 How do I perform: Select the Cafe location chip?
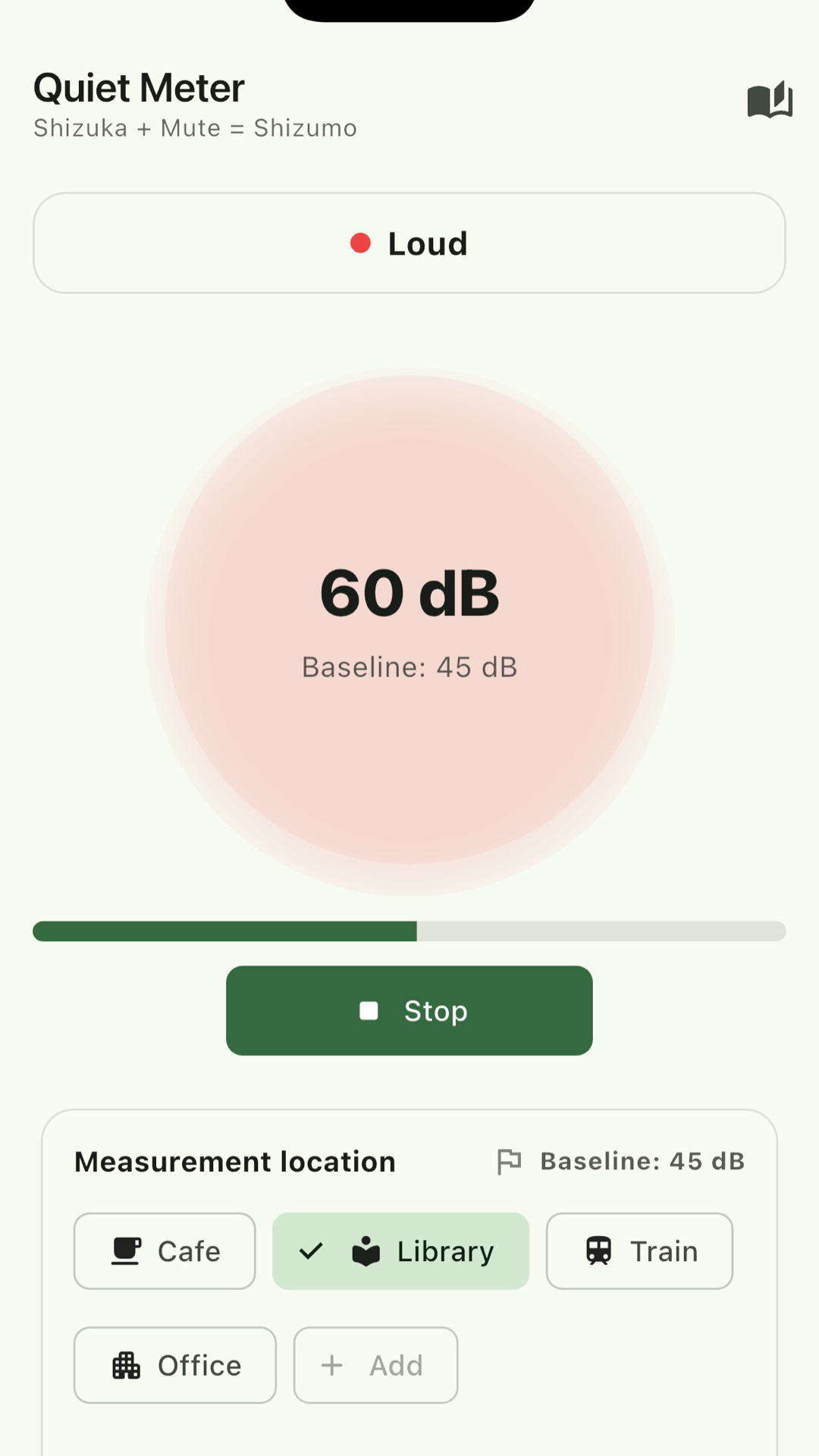tap(165, 1251)
